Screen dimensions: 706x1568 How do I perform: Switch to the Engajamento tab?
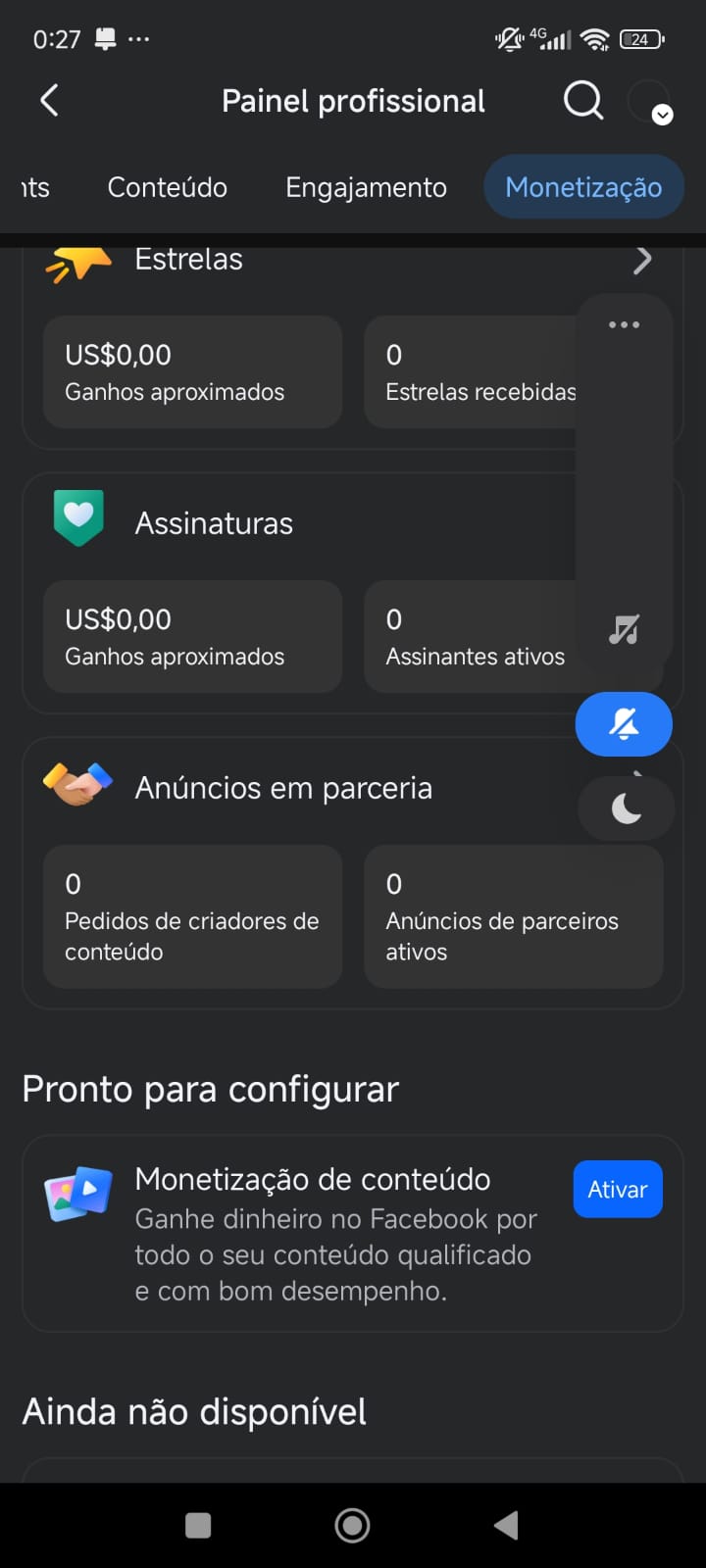pos(366,187)
